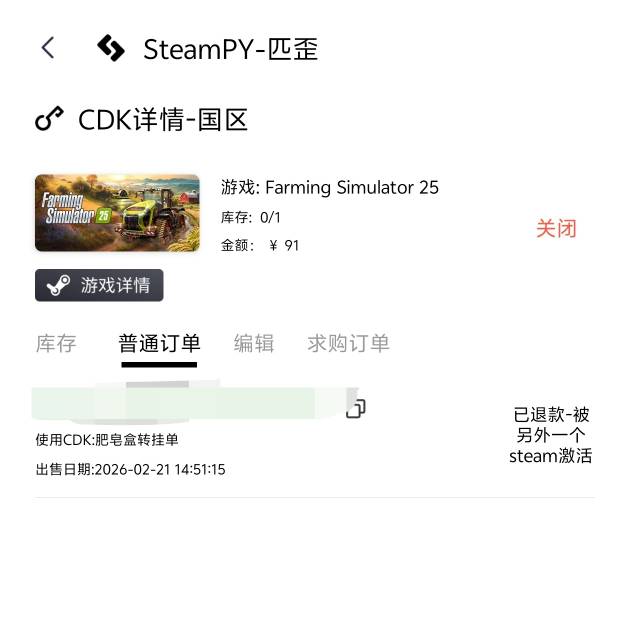630x630 pixels.
Task: Switch to the 求购订单 tab
Action: coord(348,344)
